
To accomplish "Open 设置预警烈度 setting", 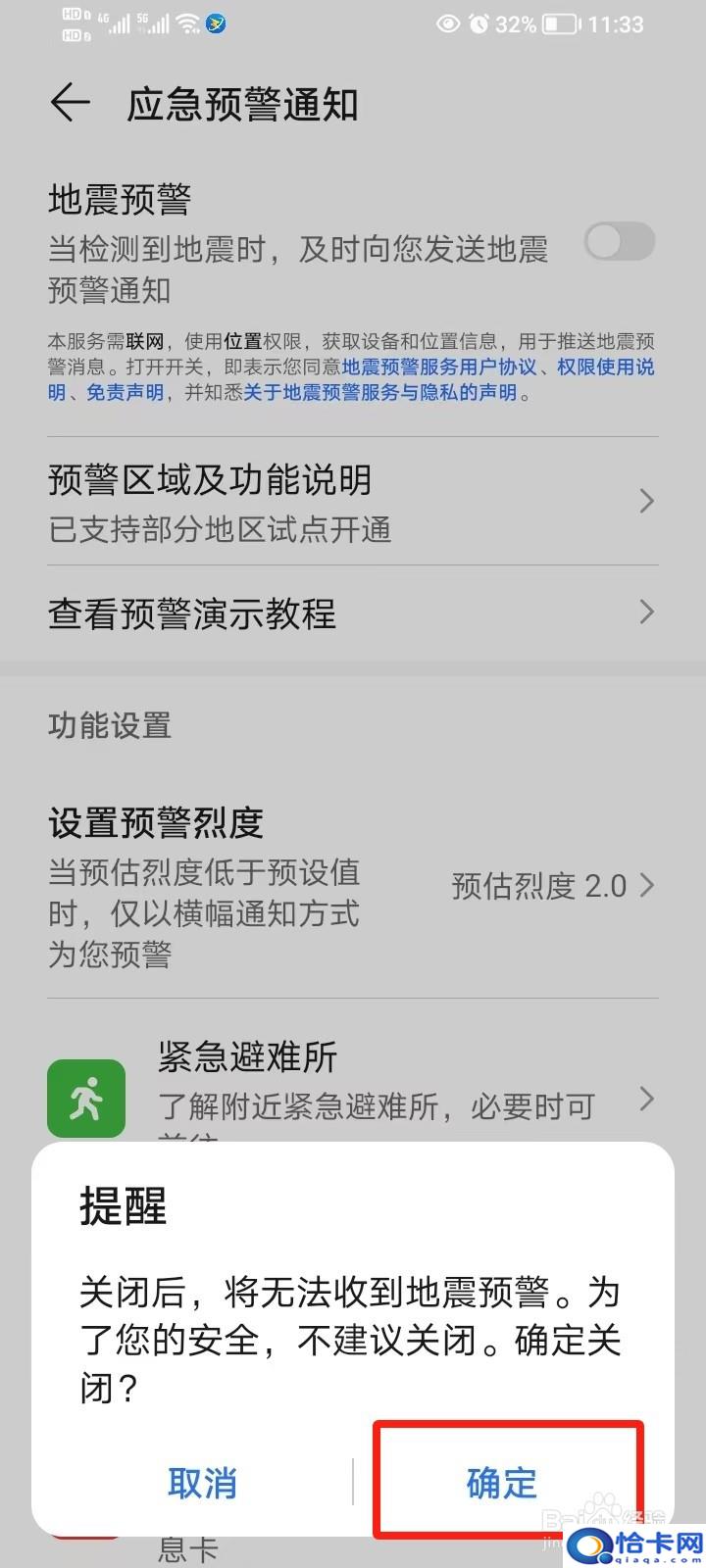I will (x=353, y=886).
